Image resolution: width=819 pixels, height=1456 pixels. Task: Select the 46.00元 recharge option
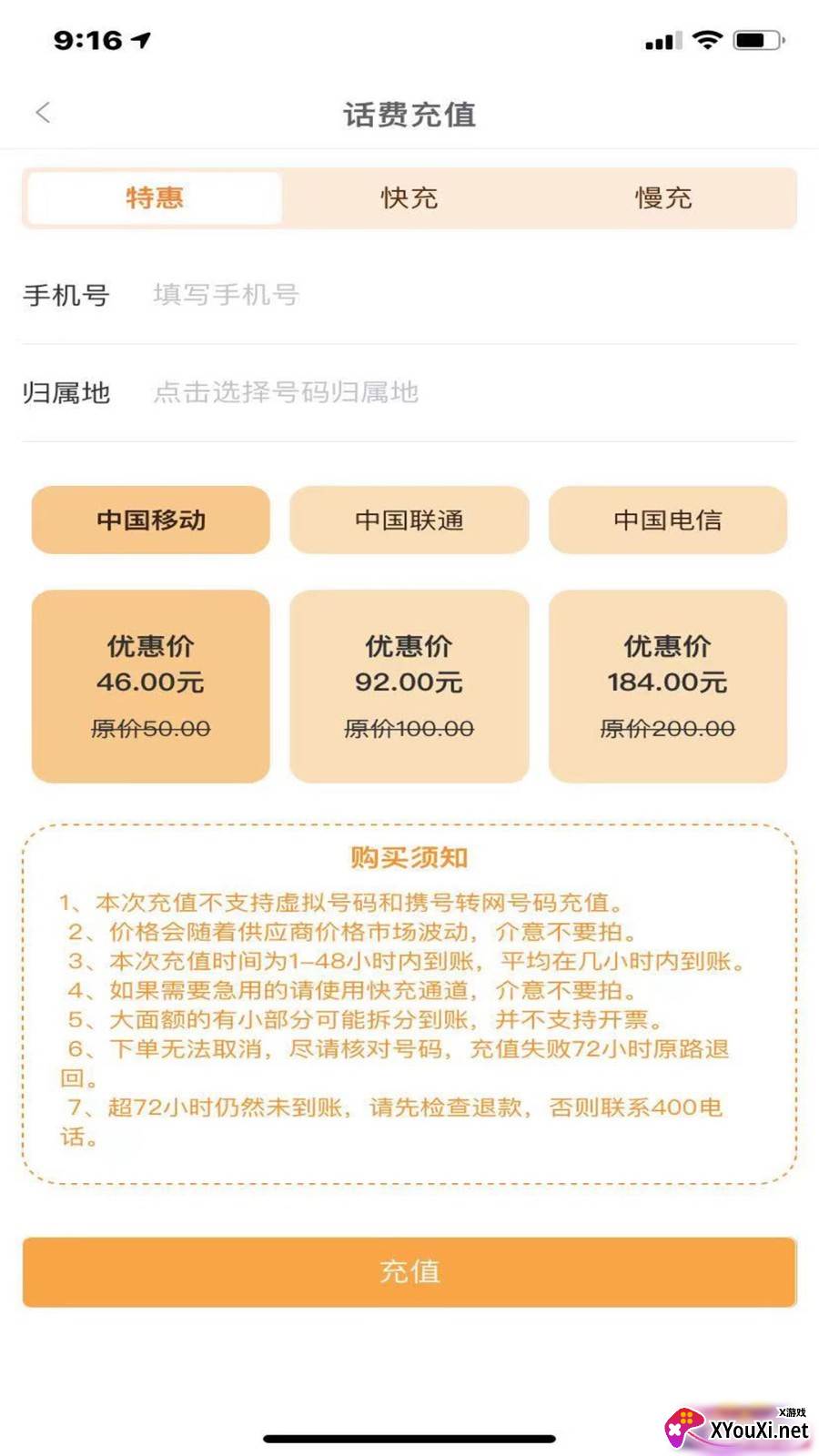(151, 686)
